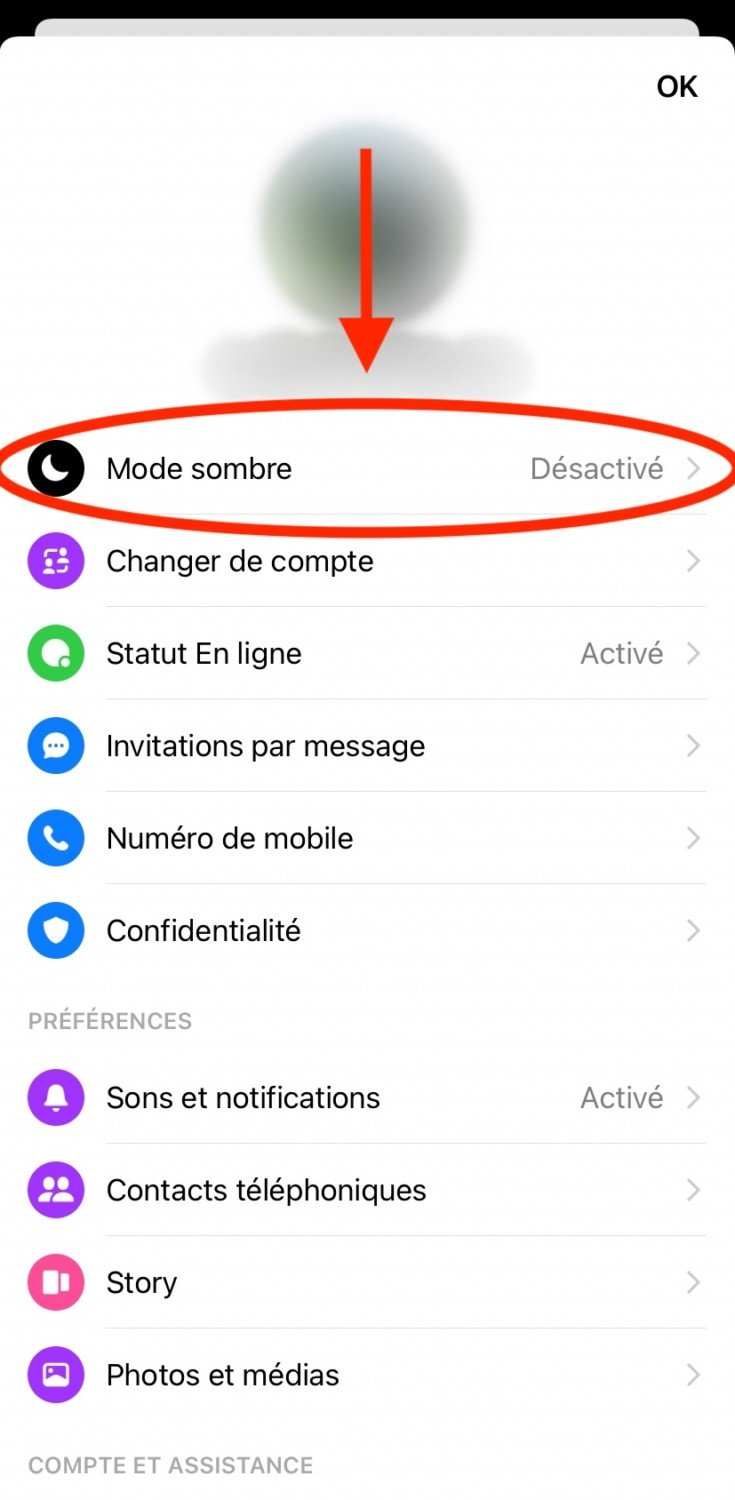Open Mode sombre setting

click(x=366, y=469)
